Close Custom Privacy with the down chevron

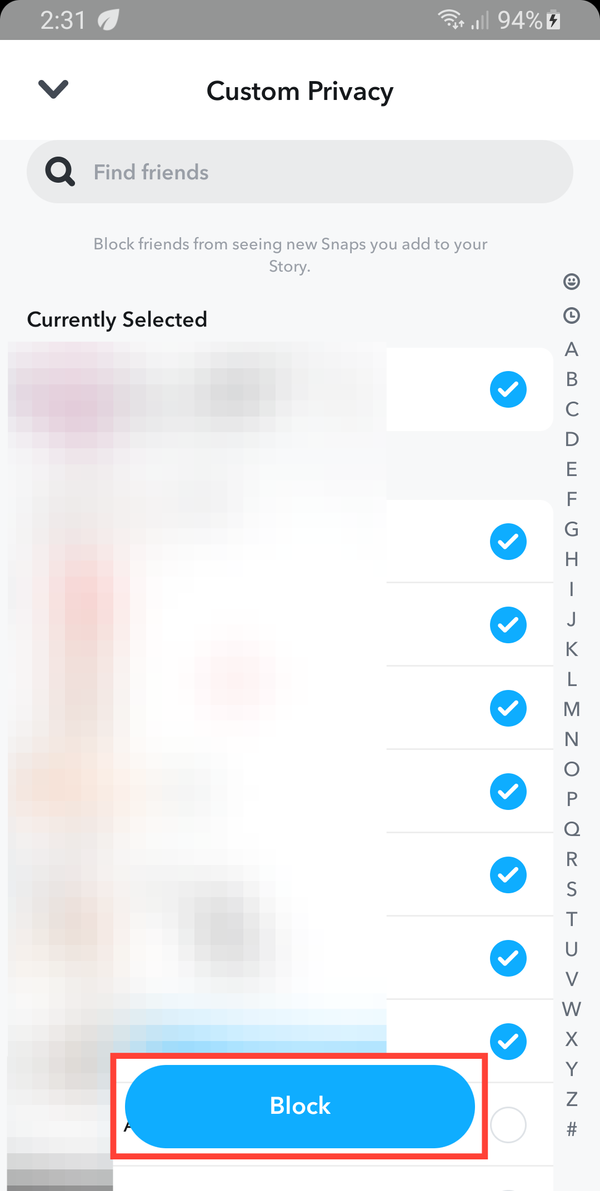pyautogui.click(x=53, y=90)
